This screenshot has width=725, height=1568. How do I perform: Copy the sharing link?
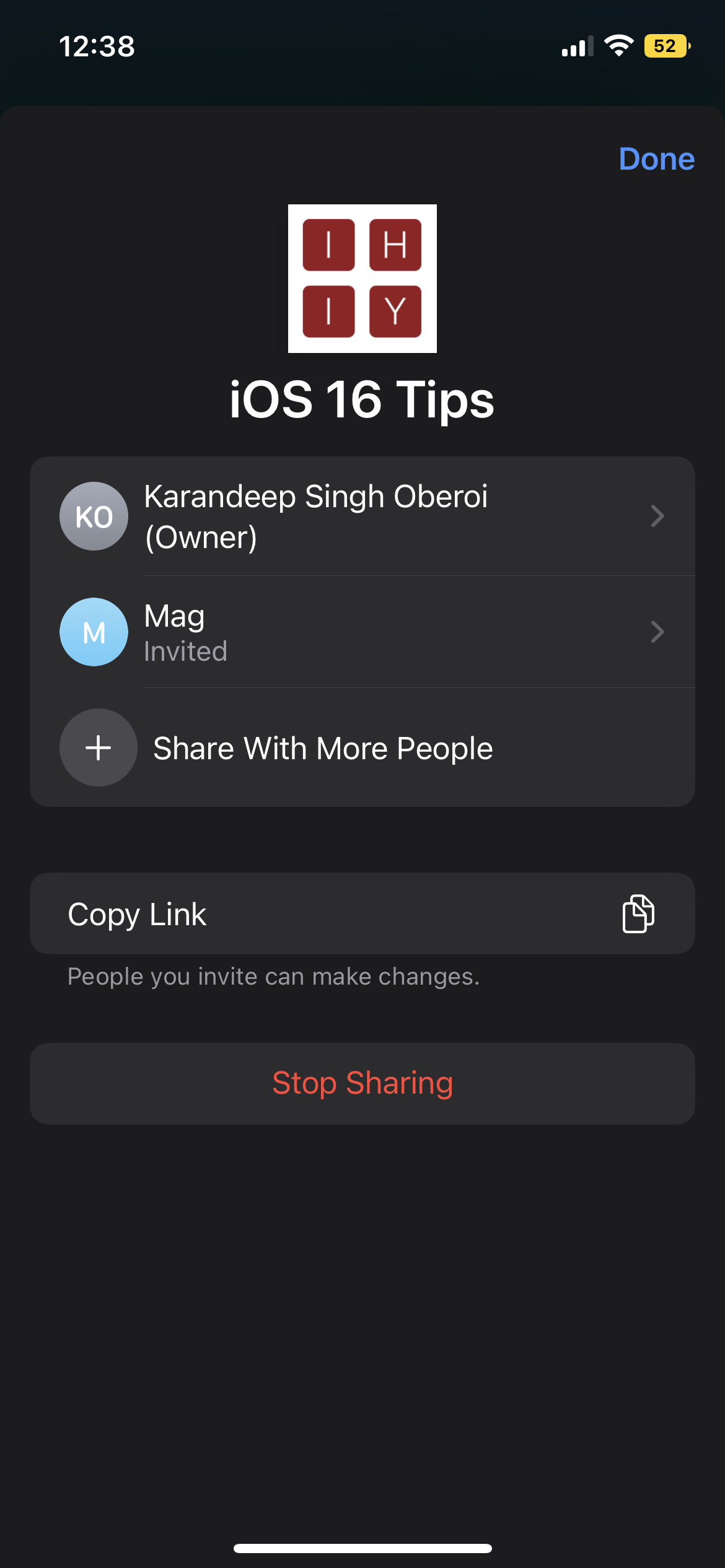[x=362, y=914]
